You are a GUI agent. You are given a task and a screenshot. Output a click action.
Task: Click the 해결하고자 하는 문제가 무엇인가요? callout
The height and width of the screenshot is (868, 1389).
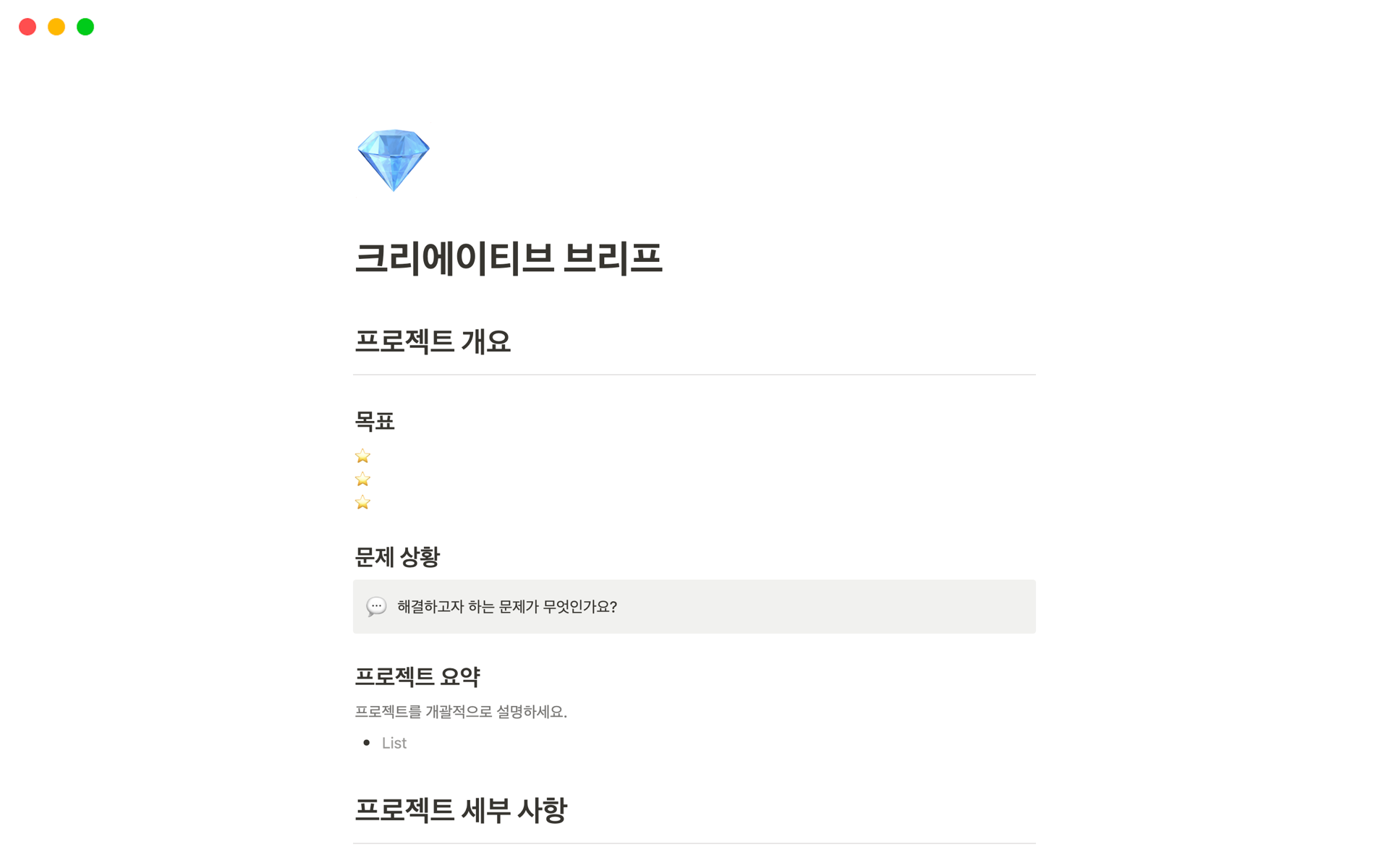(506, 607)
